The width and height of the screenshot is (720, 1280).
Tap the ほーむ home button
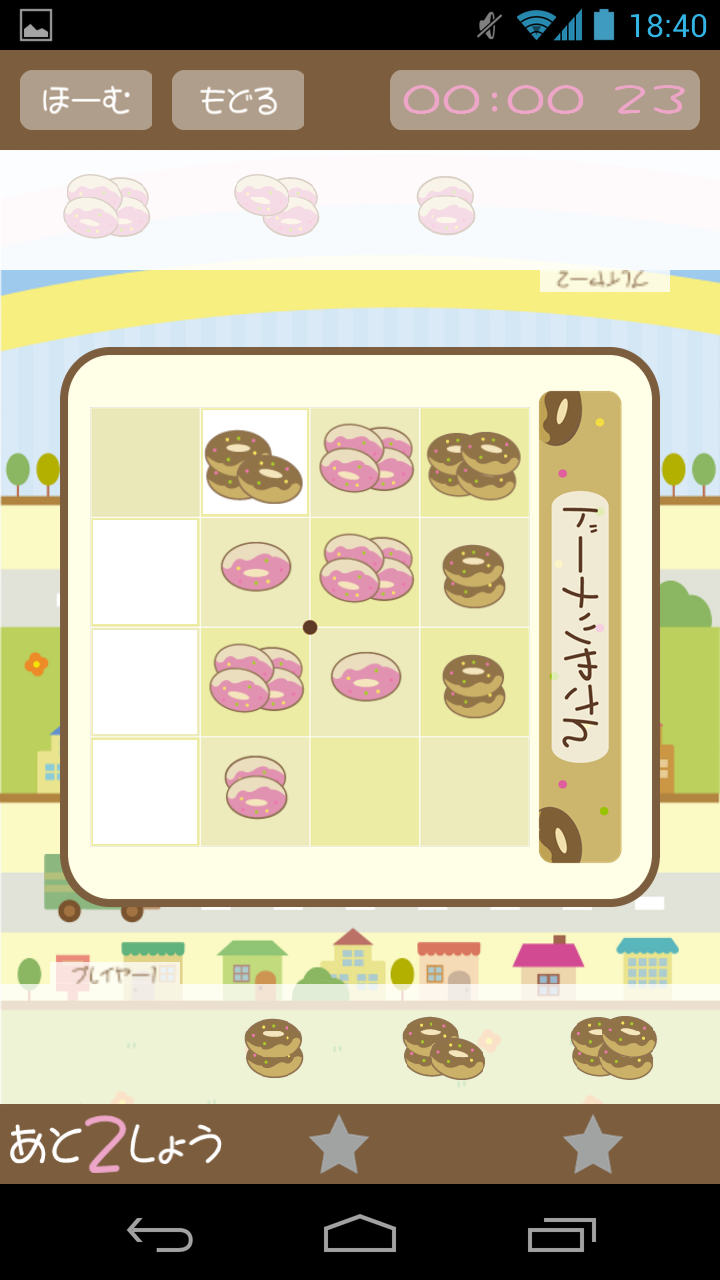86,100
